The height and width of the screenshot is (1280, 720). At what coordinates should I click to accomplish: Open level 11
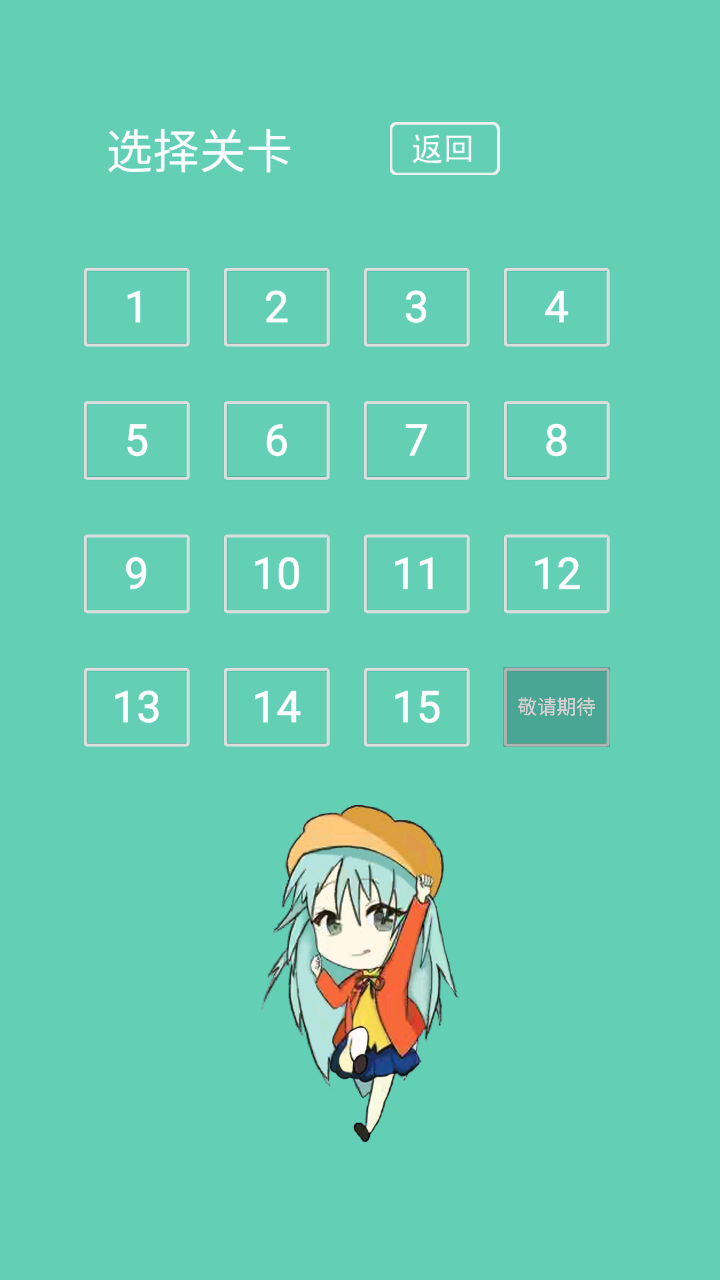pos(417,574)
